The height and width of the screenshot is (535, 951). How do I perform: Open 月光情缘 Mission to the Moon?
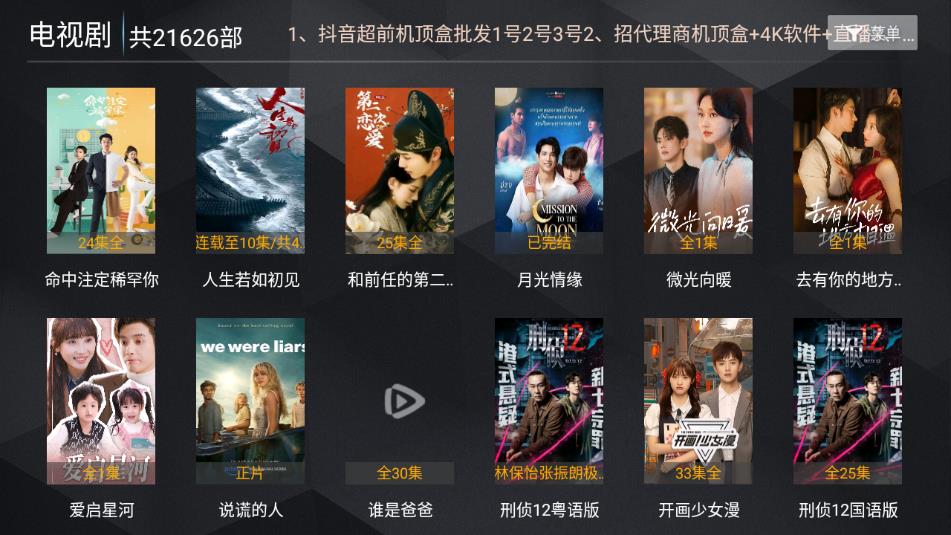[549, 171]
